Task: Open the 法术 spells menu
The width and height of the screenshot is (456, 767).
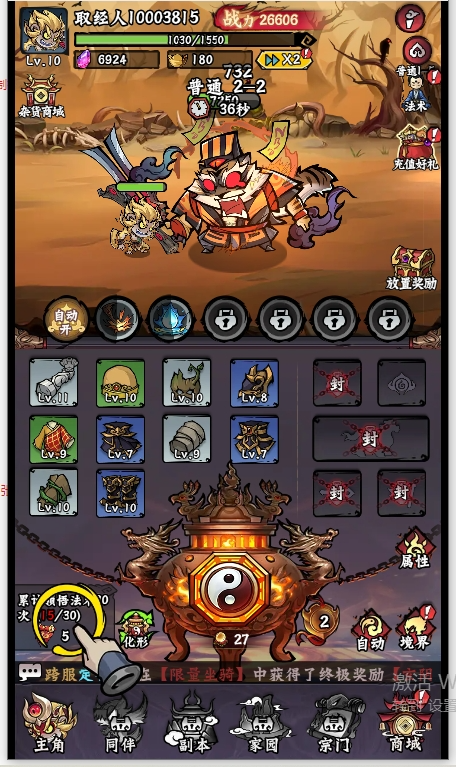Action: point(416,94)
